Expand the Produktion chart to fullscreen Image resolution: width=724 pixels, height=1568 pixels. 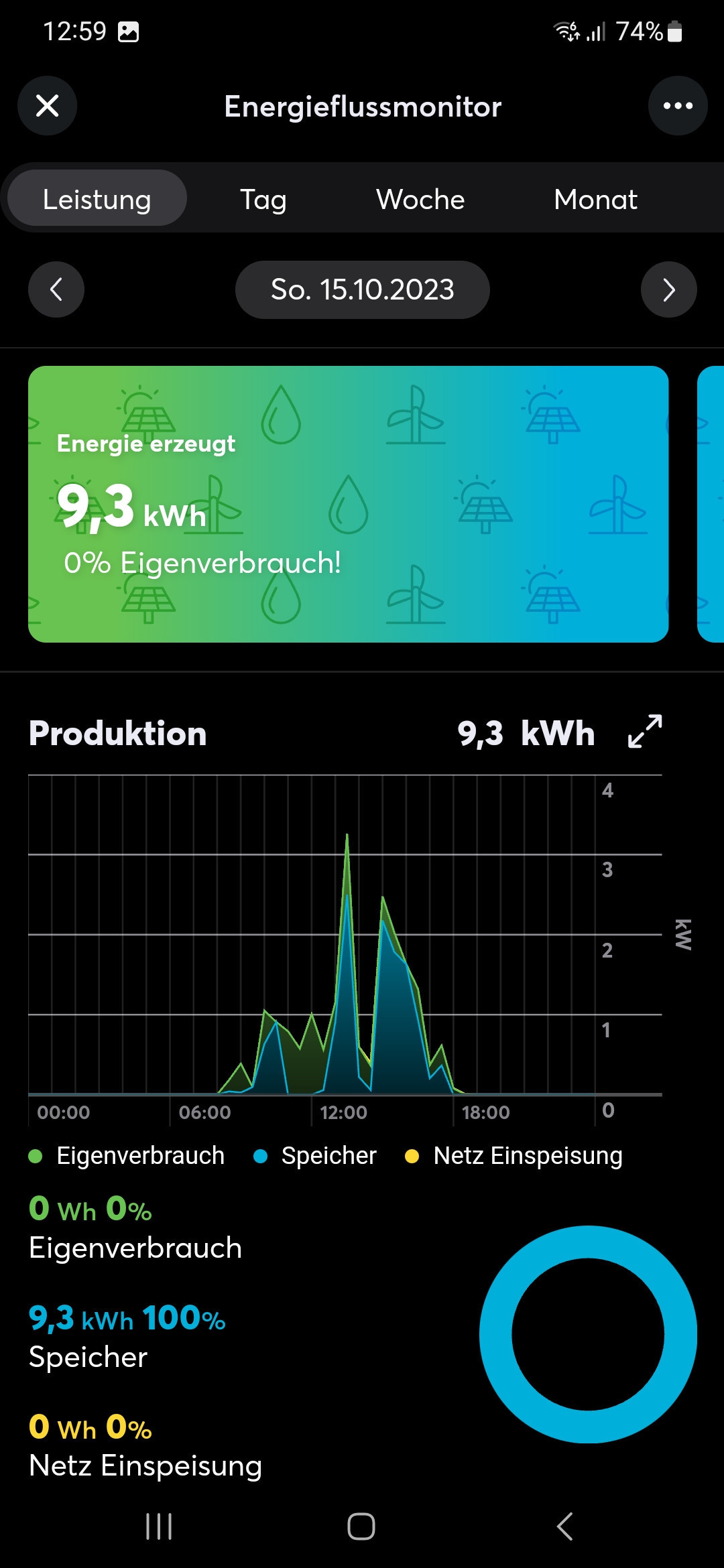645,731
